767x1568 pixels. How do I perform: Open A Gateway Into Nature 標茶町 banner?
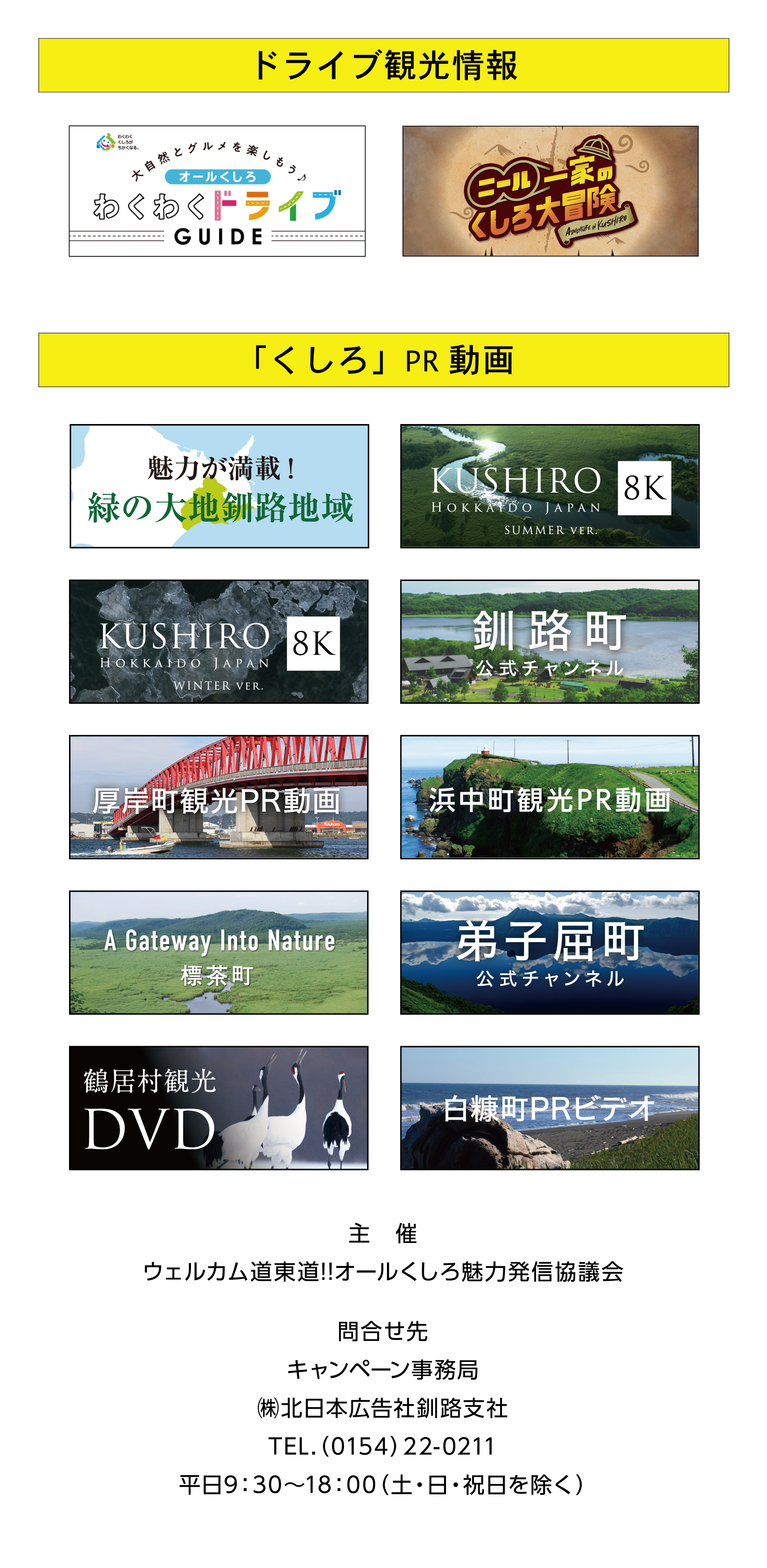(x=218, y=952)
